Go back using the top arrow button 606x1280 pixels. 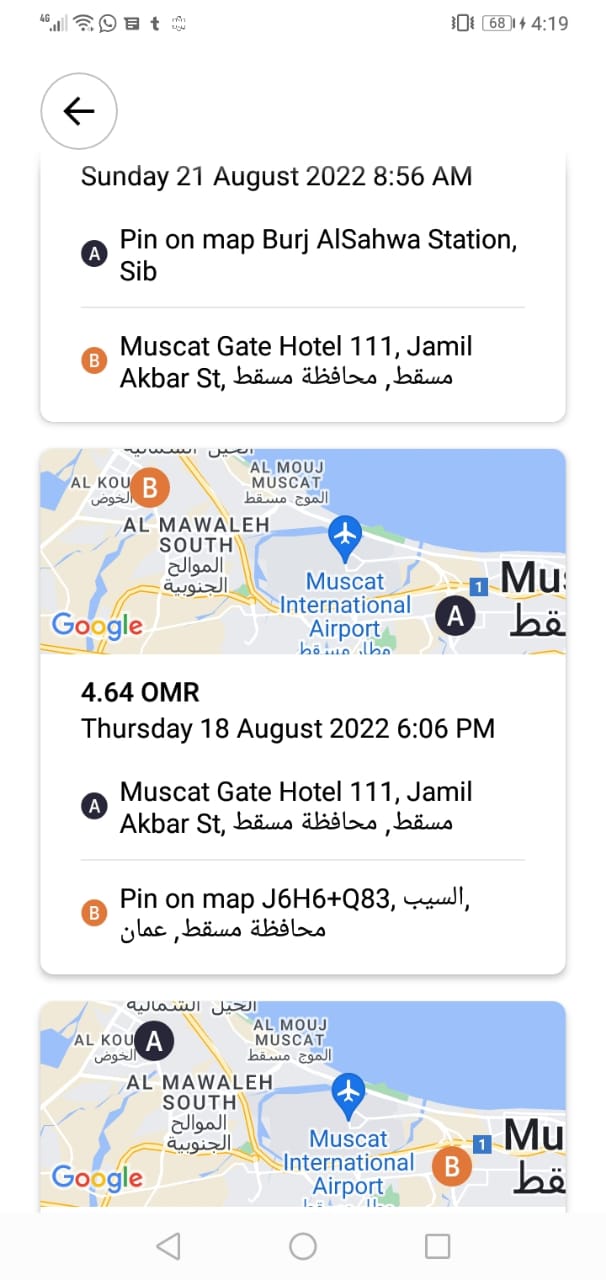point(79,111)
